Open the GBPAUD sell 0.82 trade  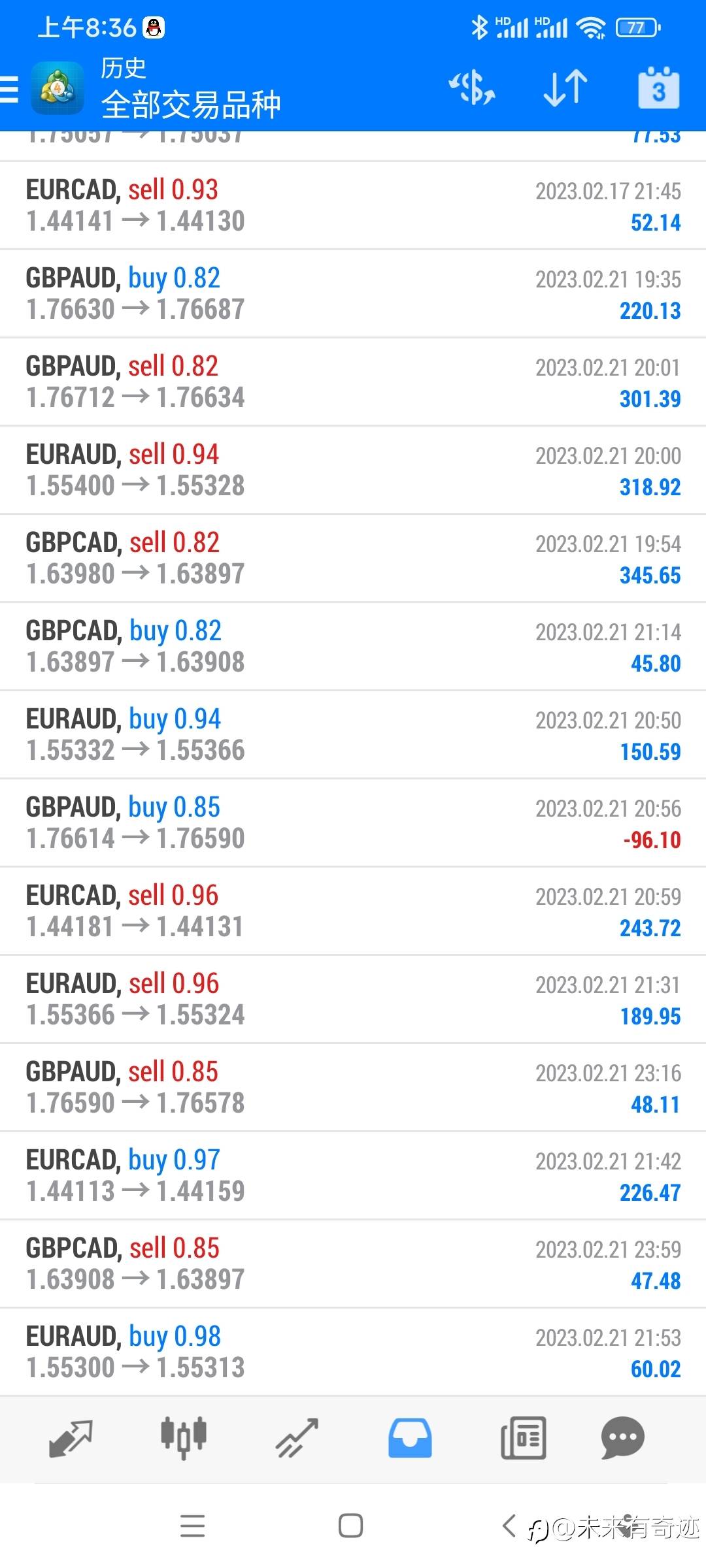(353, 382)
